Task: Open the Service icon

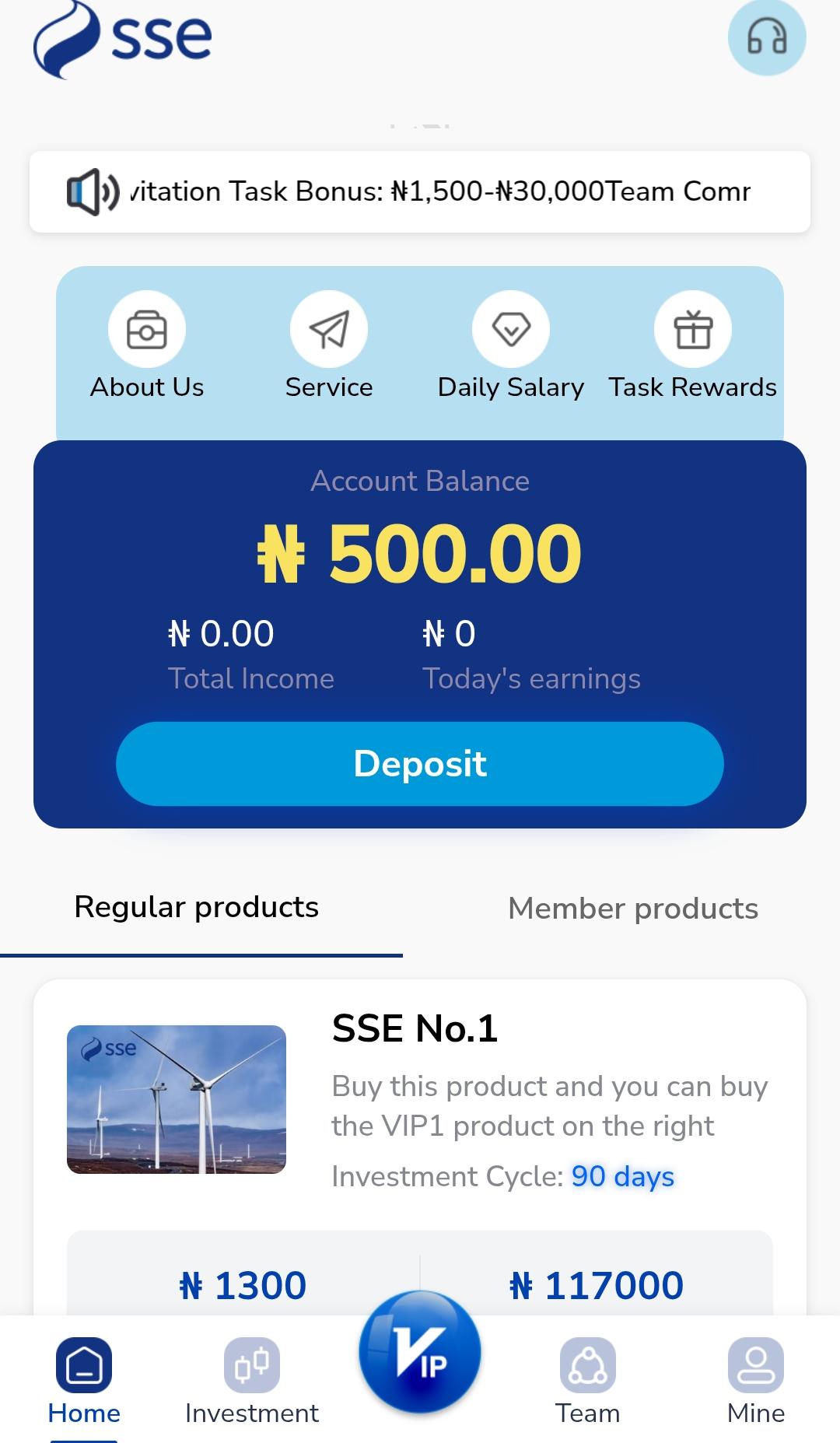Action: tap(329, 329)
